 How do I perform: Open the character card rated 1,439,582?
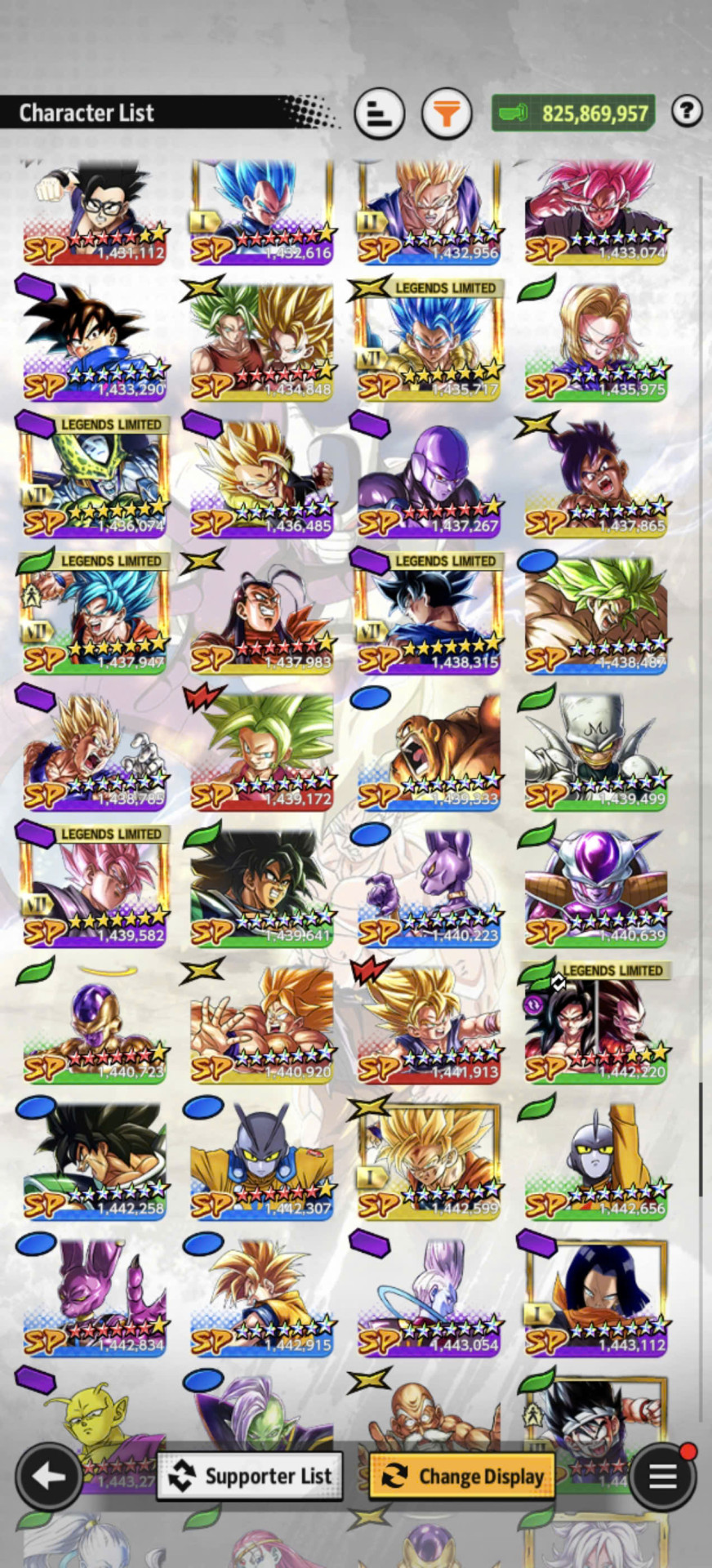pos(94,884)
